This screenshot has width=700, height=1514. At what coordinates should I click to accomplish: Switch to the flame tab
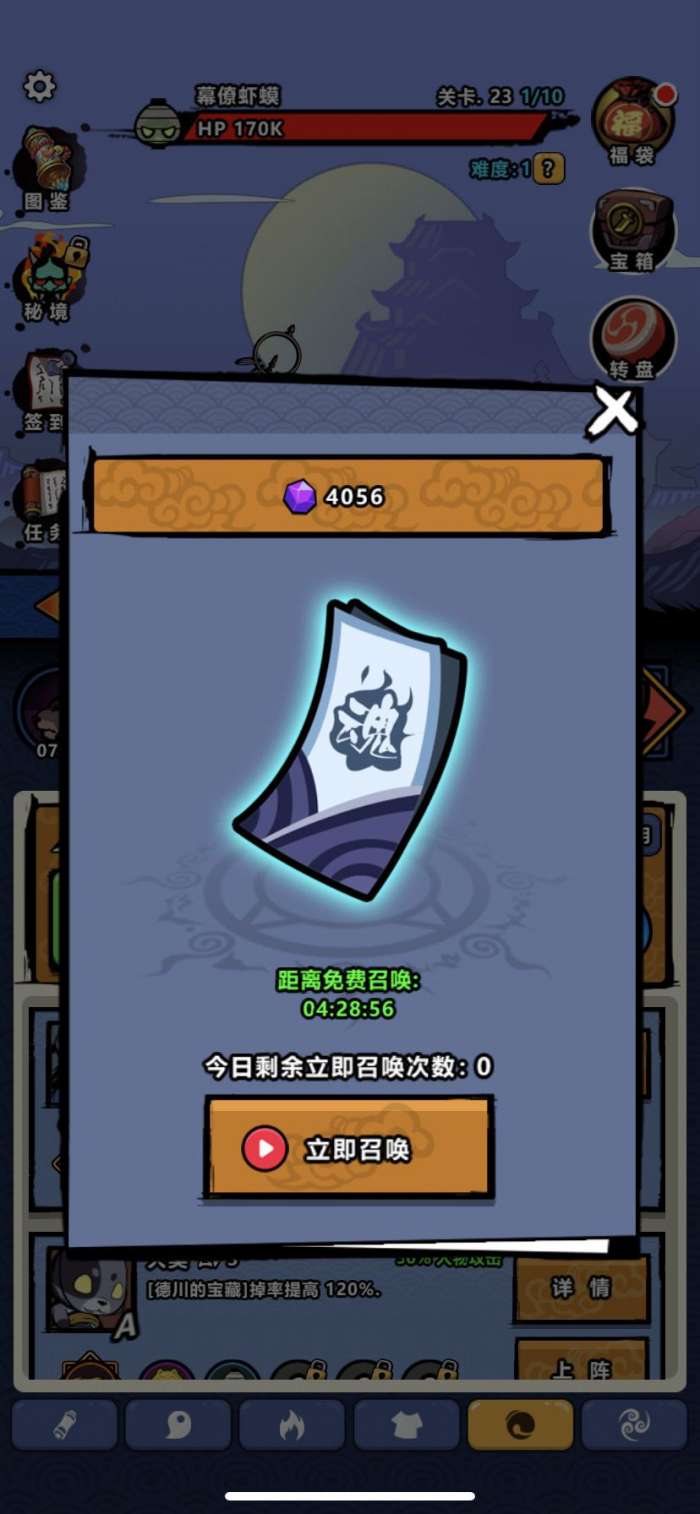(292, 1424)
